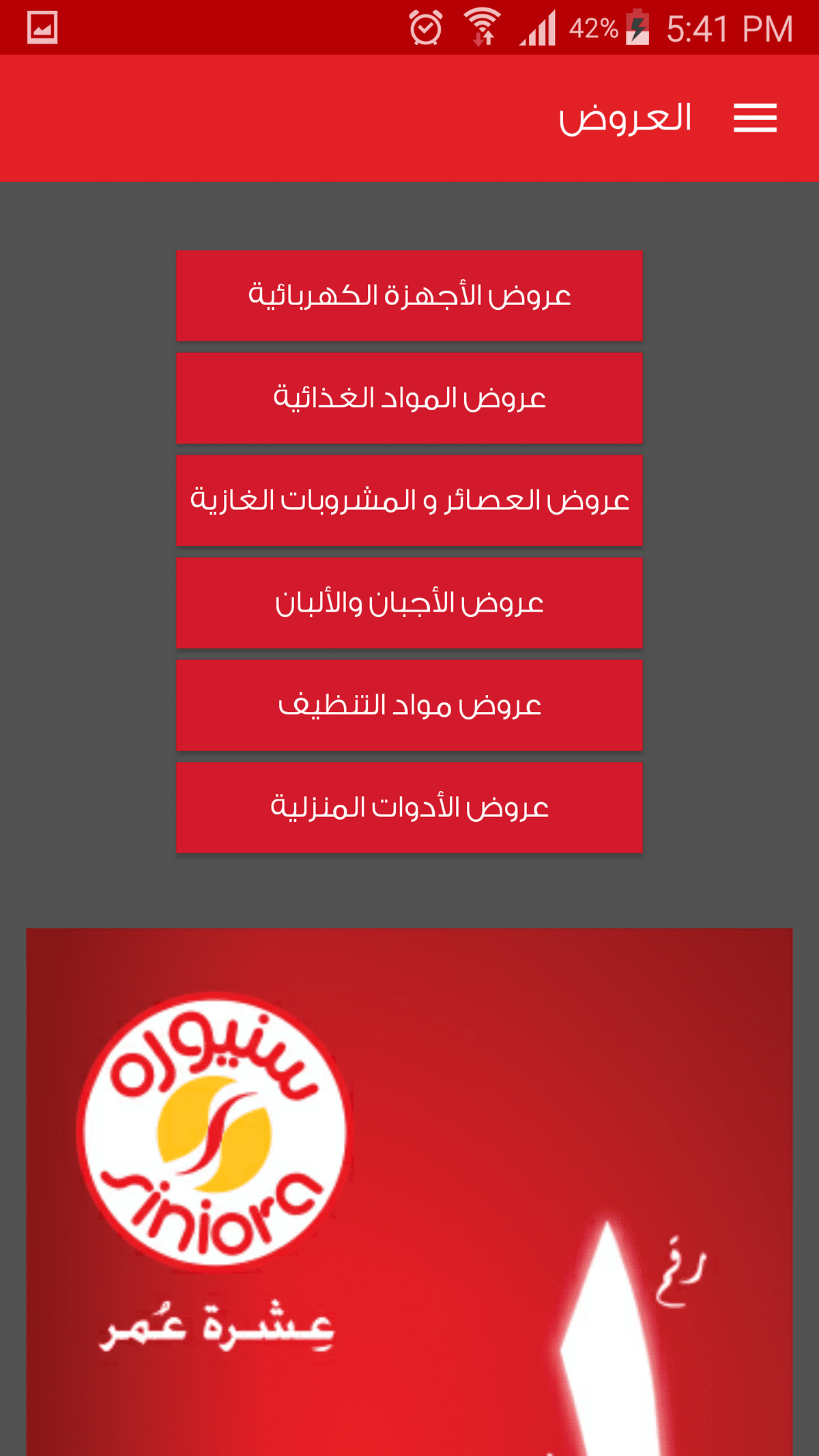The image size is (819, 1456).
Task: Open the hamburger navigation menu
Action: tap(755, 118)
